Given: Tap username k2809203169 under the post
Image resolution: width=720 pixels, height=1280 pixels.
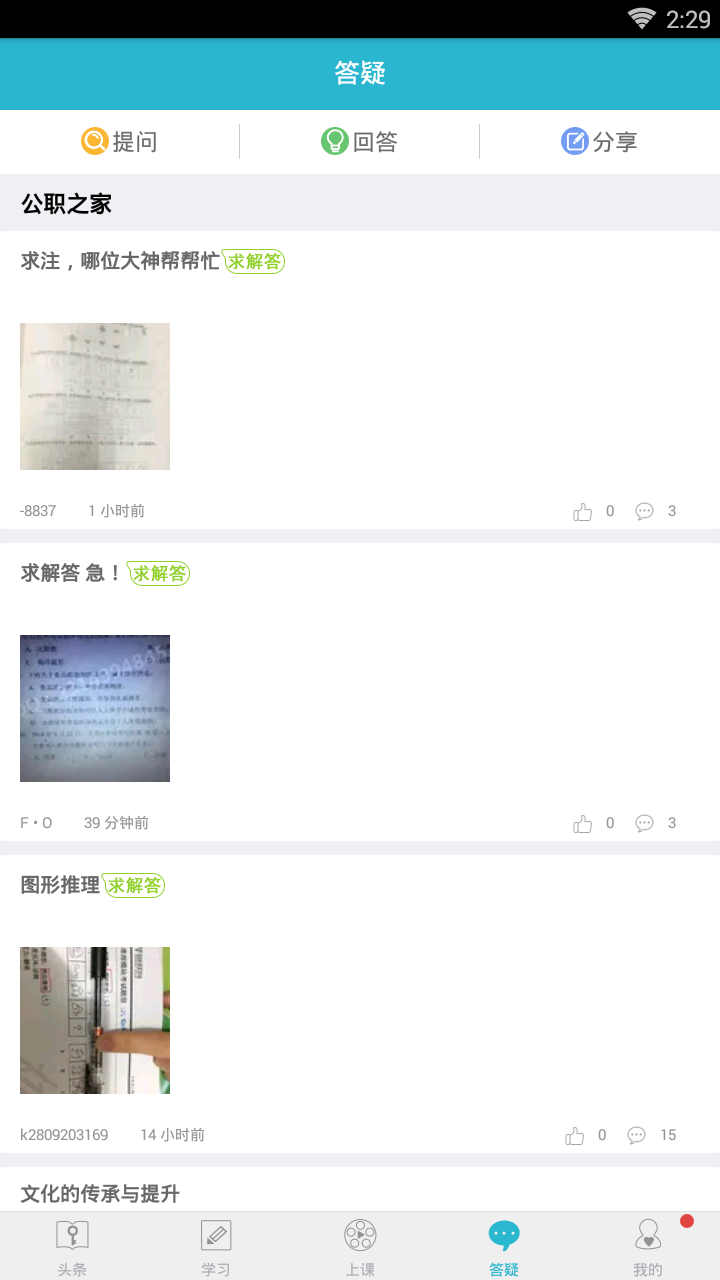Looking at the screenshot, I should (x=65, y=1135).
